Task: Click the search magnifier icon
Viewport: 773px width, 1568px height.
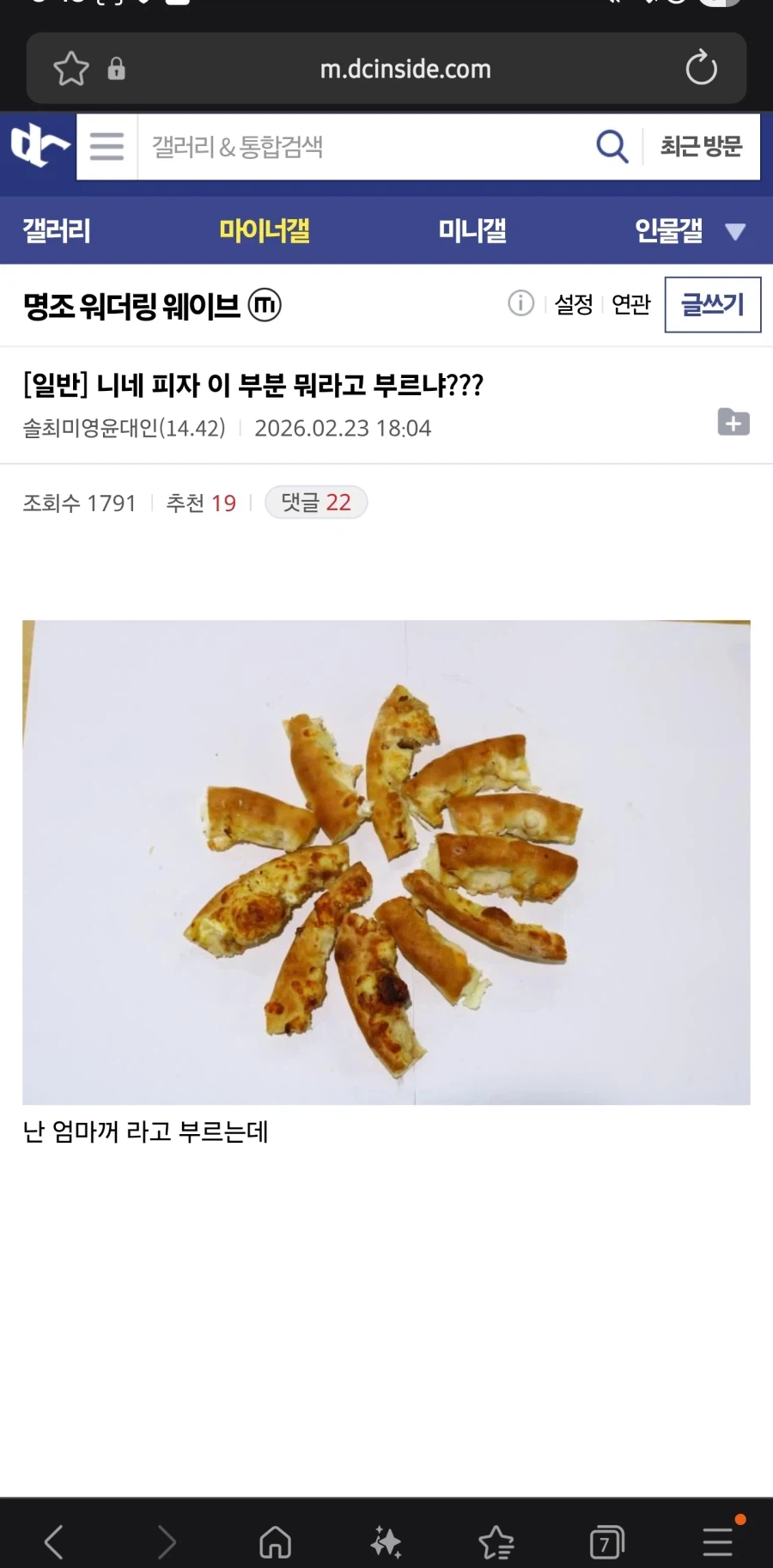Action: click(612, 146)
